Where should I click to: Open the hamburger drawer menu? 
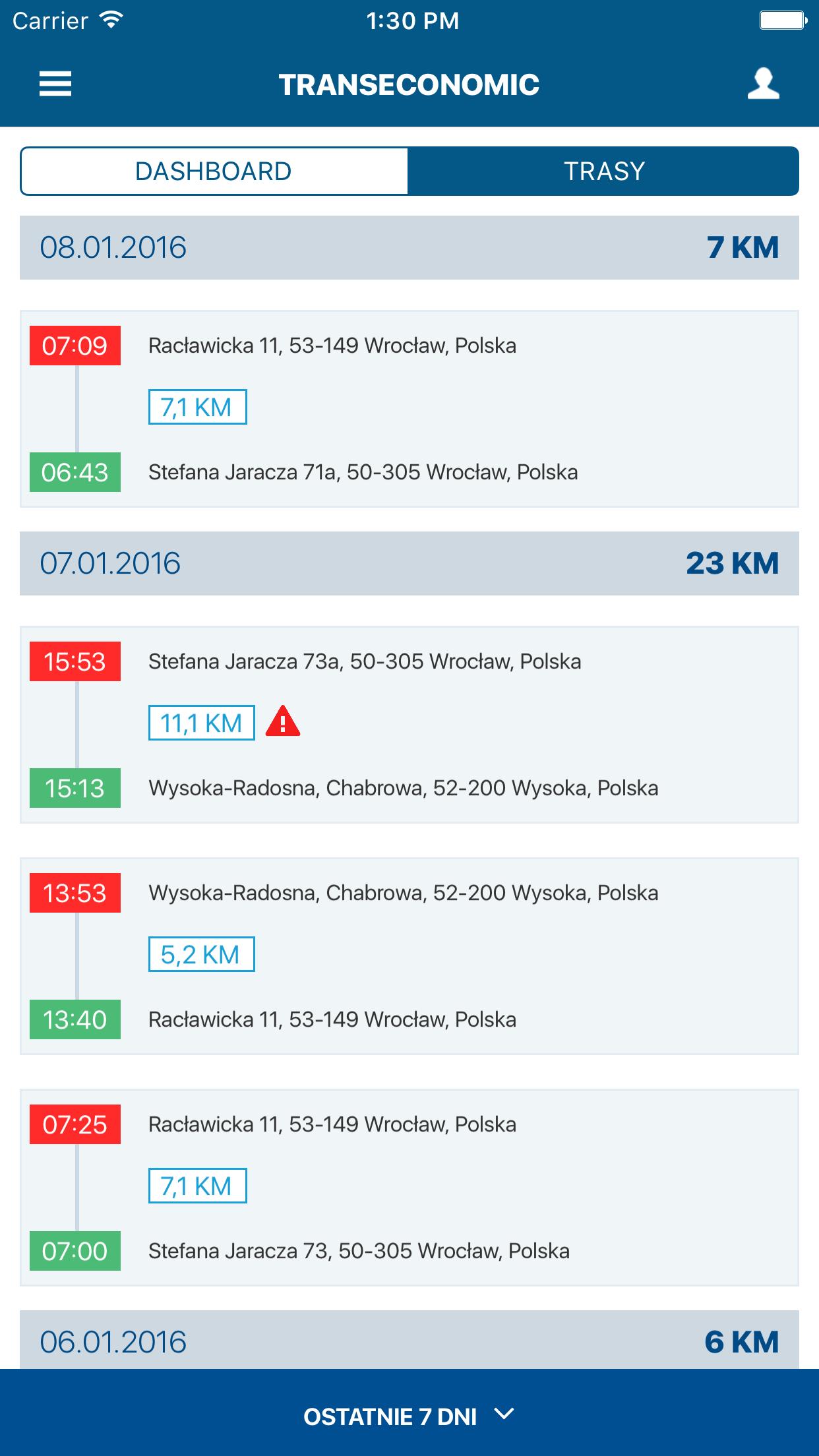point(55,84)
